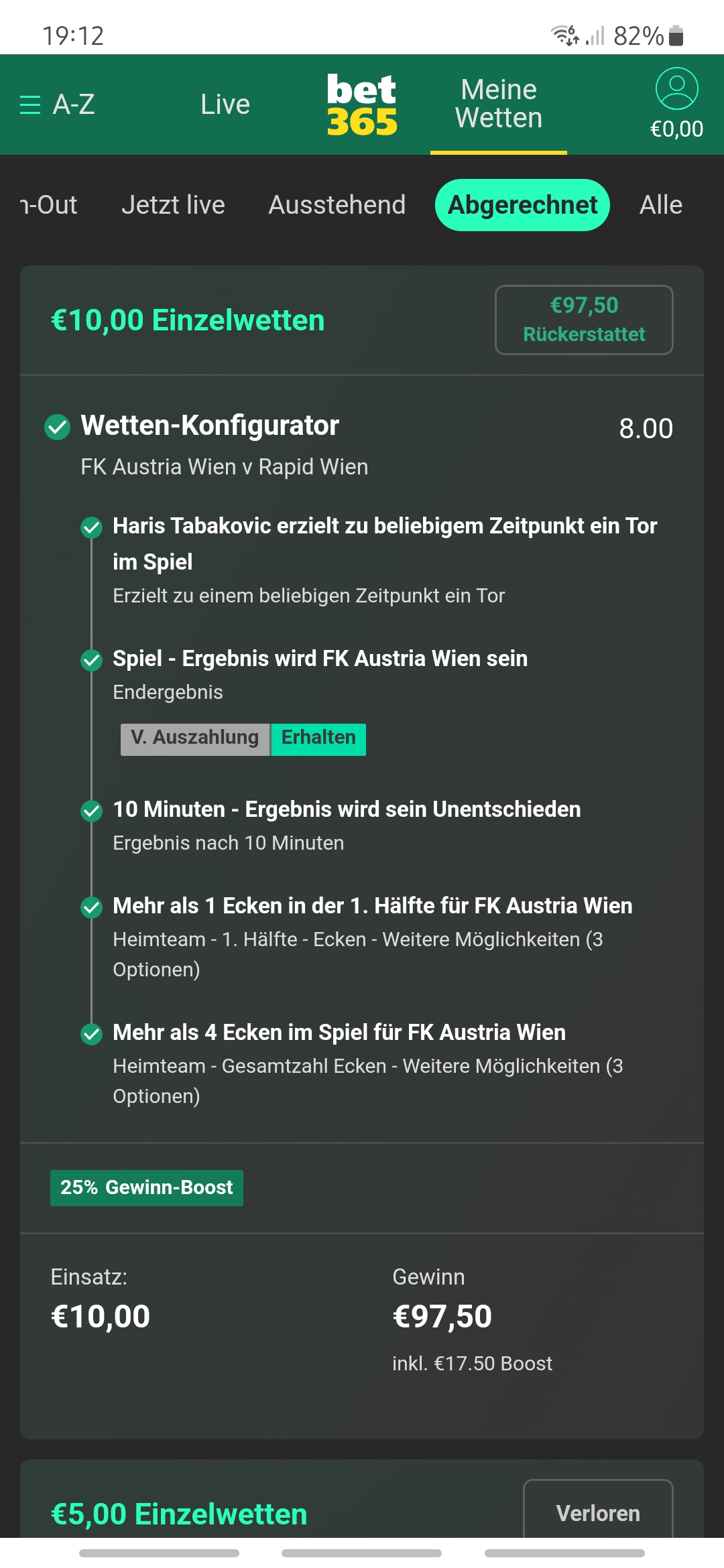Select the Abgerechnet filter chip

click(522, 205)
